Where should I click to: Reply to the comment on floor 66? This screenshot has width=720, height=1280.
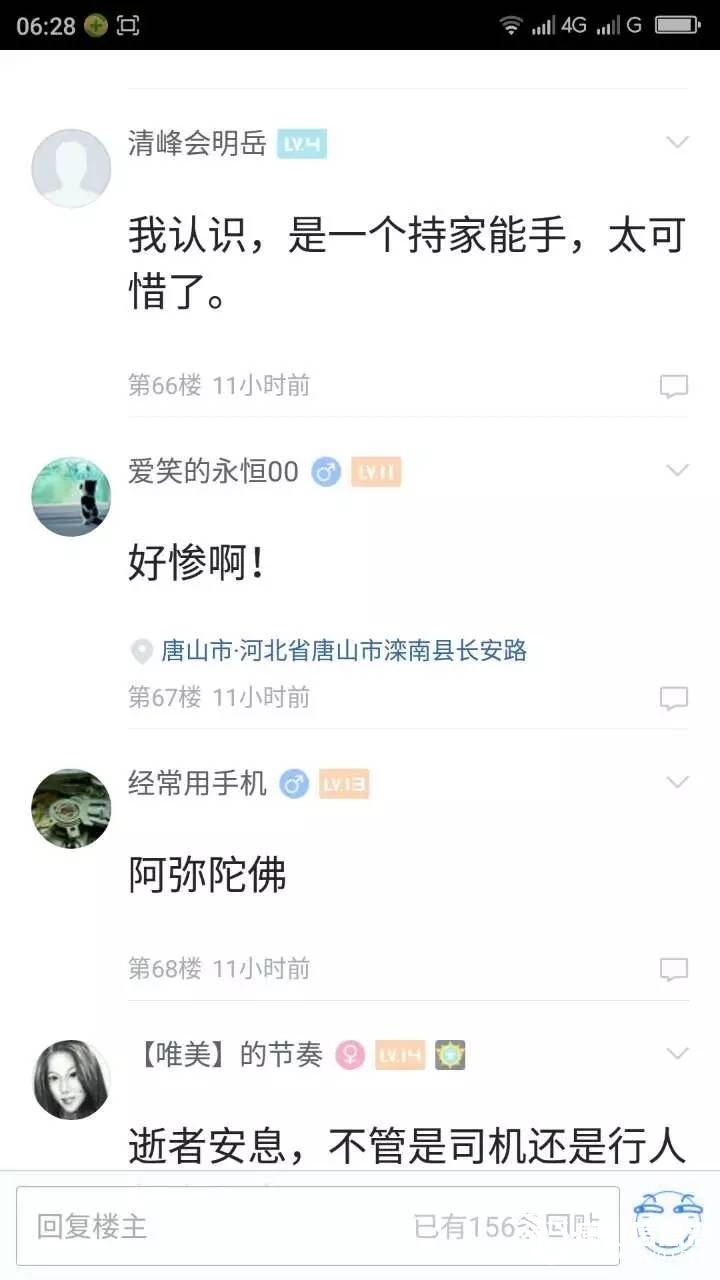pos(674,386)
